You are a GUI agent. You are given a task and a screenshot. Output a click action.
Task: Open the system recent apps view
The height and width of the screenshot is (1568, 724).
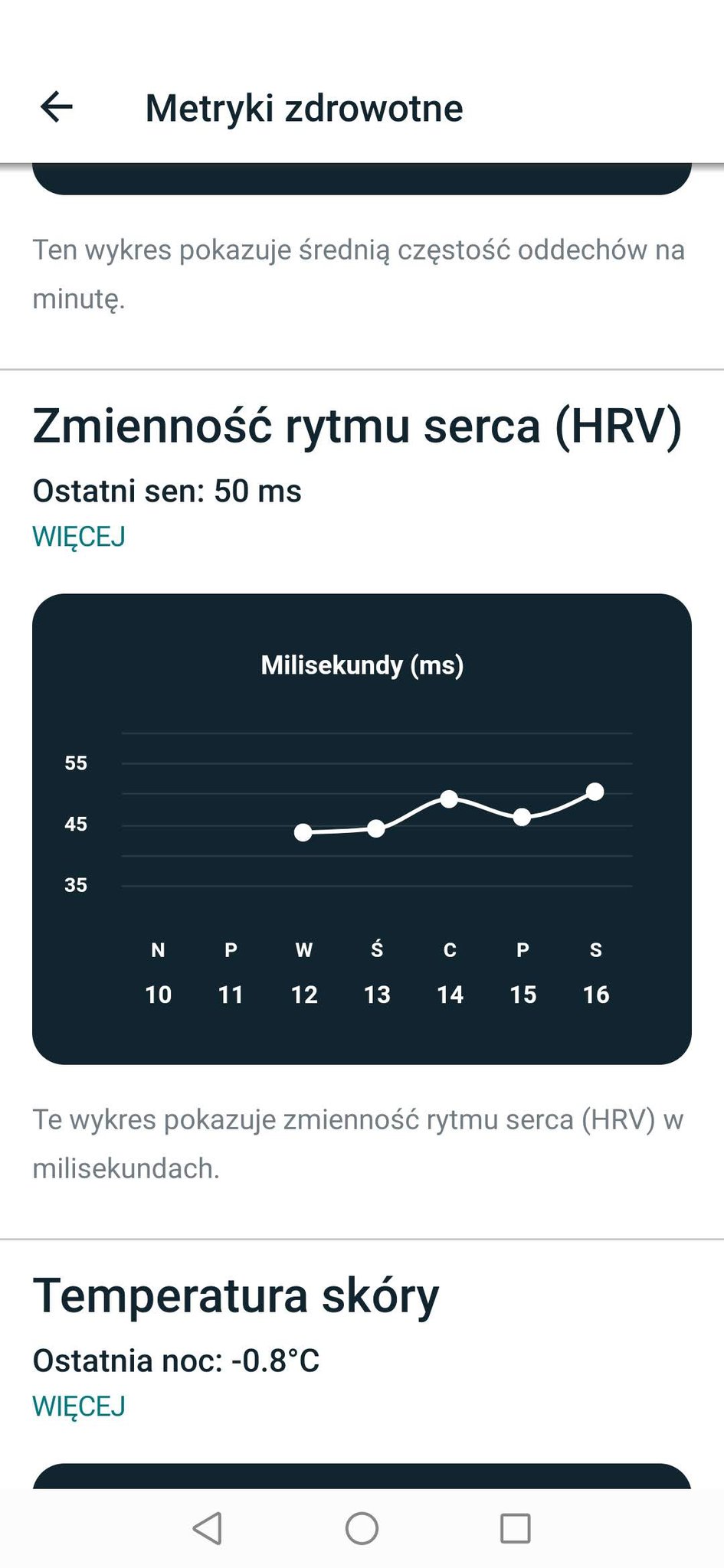[x=515, y=1528]
